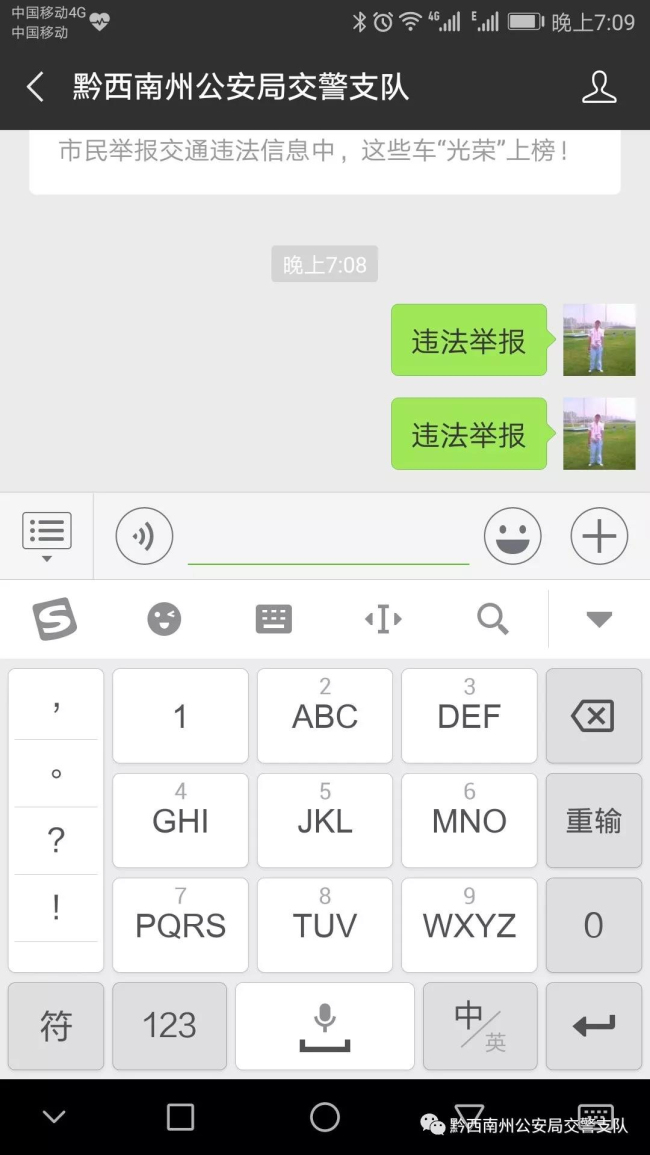
Task: Open the keyboard search magnifier
Action: 492,619
